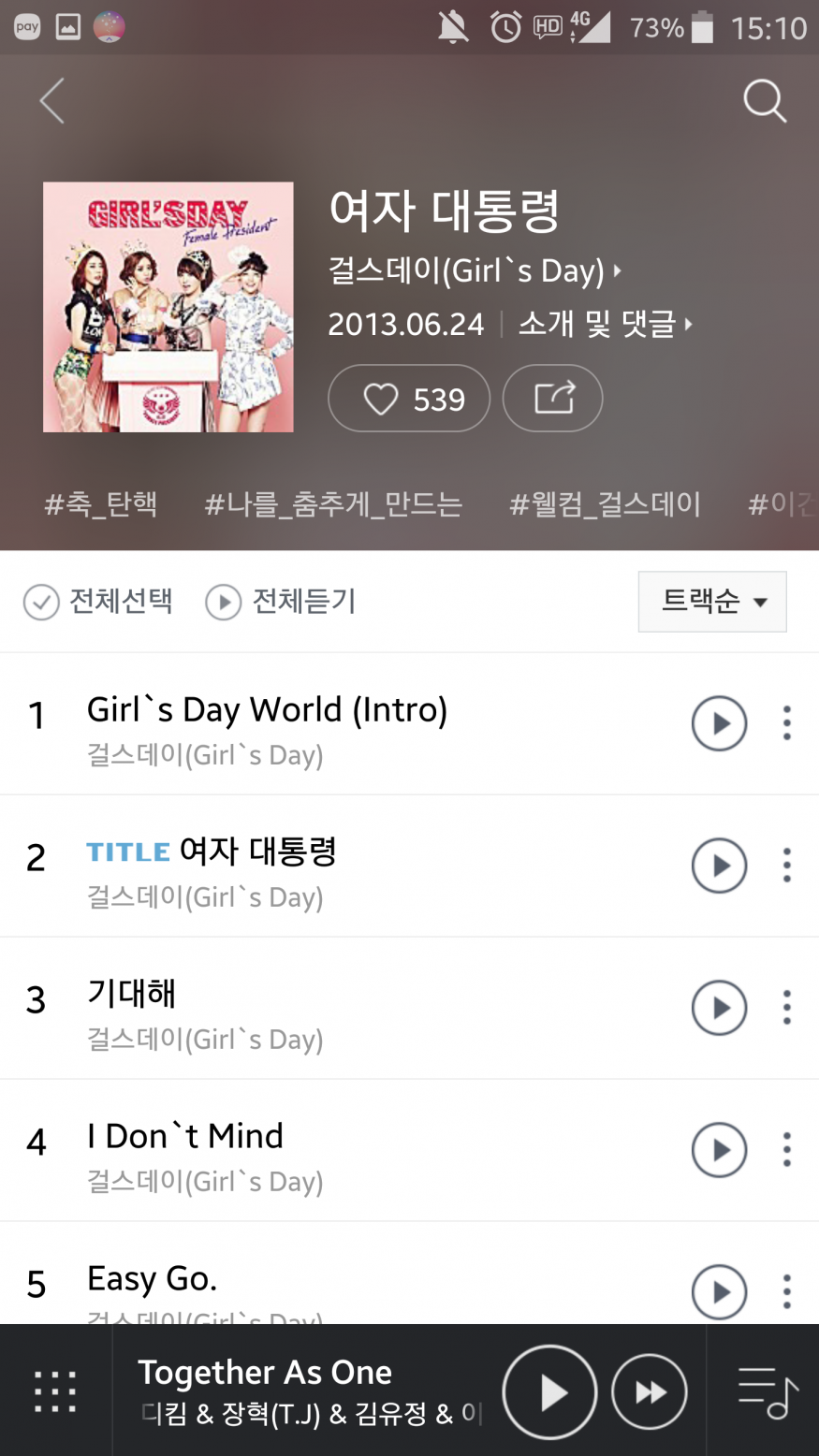Open the playlist queue icon
819x1456 pixels.
(767, 1392)
